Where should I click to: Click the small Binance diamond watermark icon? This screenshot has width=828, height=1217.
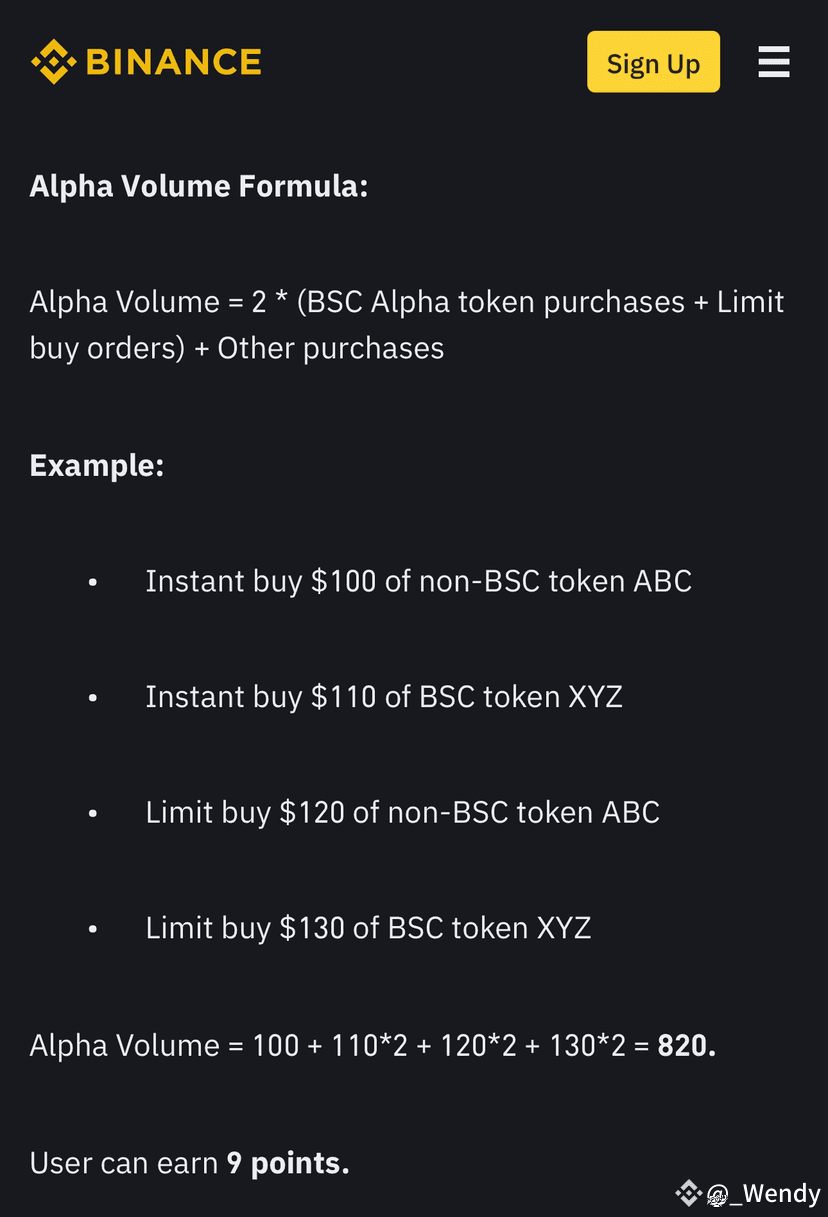coord(688,1192)
